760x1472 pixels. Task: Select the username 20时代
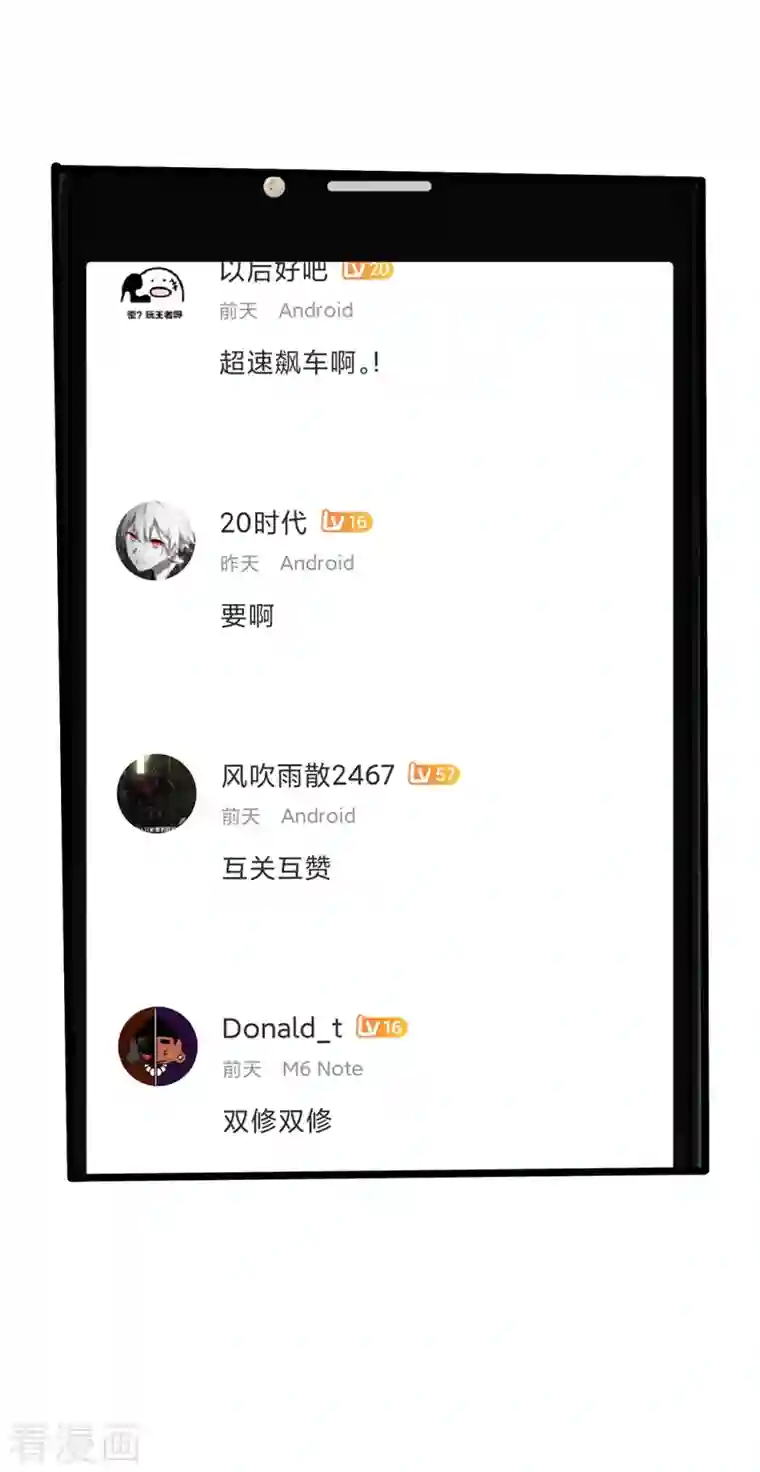coord(260,522)
